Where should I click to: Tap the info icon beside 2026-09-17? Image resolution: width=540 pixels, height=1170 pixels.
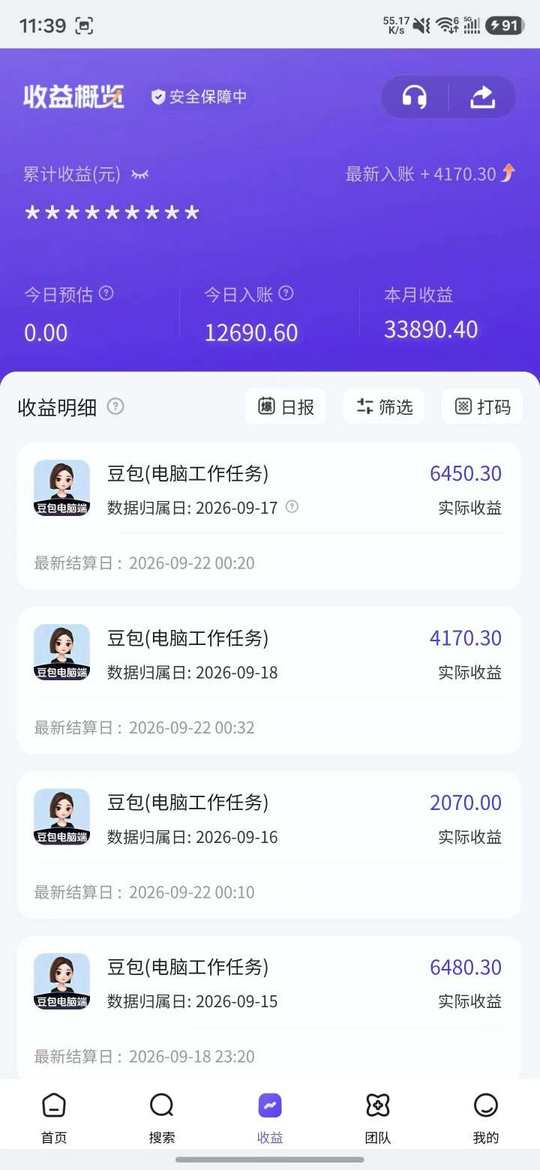click(292, 507)
